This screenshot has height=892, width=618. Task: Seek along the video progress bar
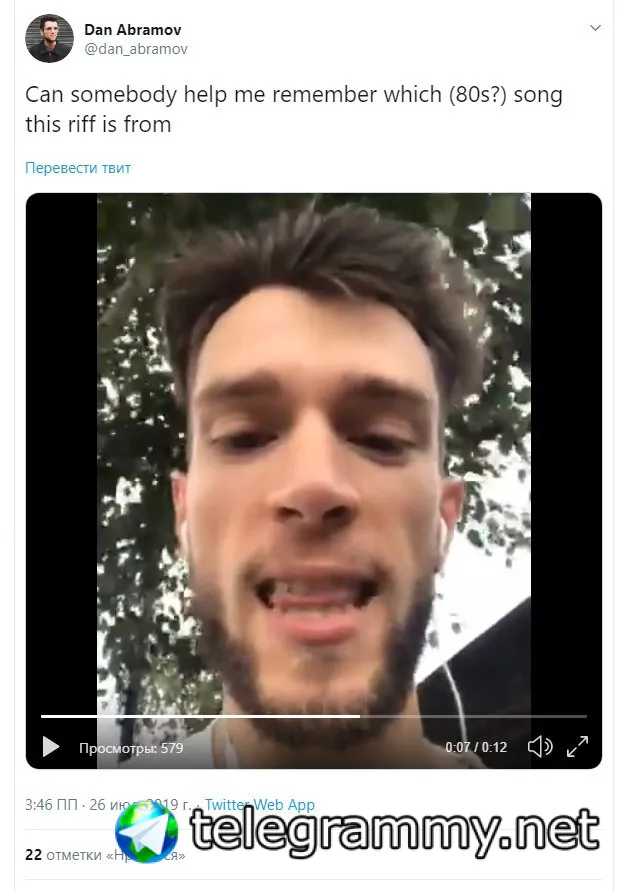pyautogui.click(x=314, y=716)
